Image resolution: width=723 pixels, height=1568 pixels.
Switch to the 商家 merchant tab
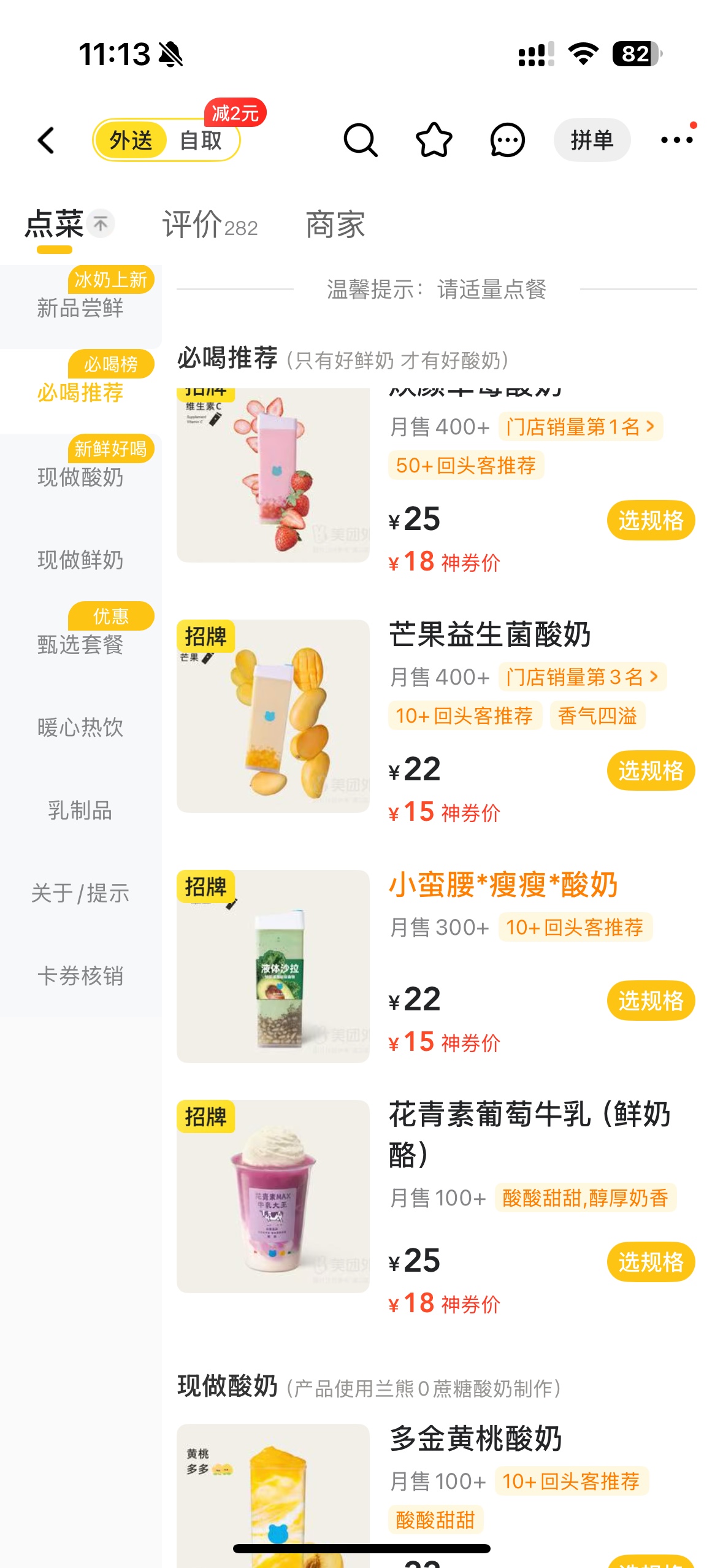(x=335, y=225)
